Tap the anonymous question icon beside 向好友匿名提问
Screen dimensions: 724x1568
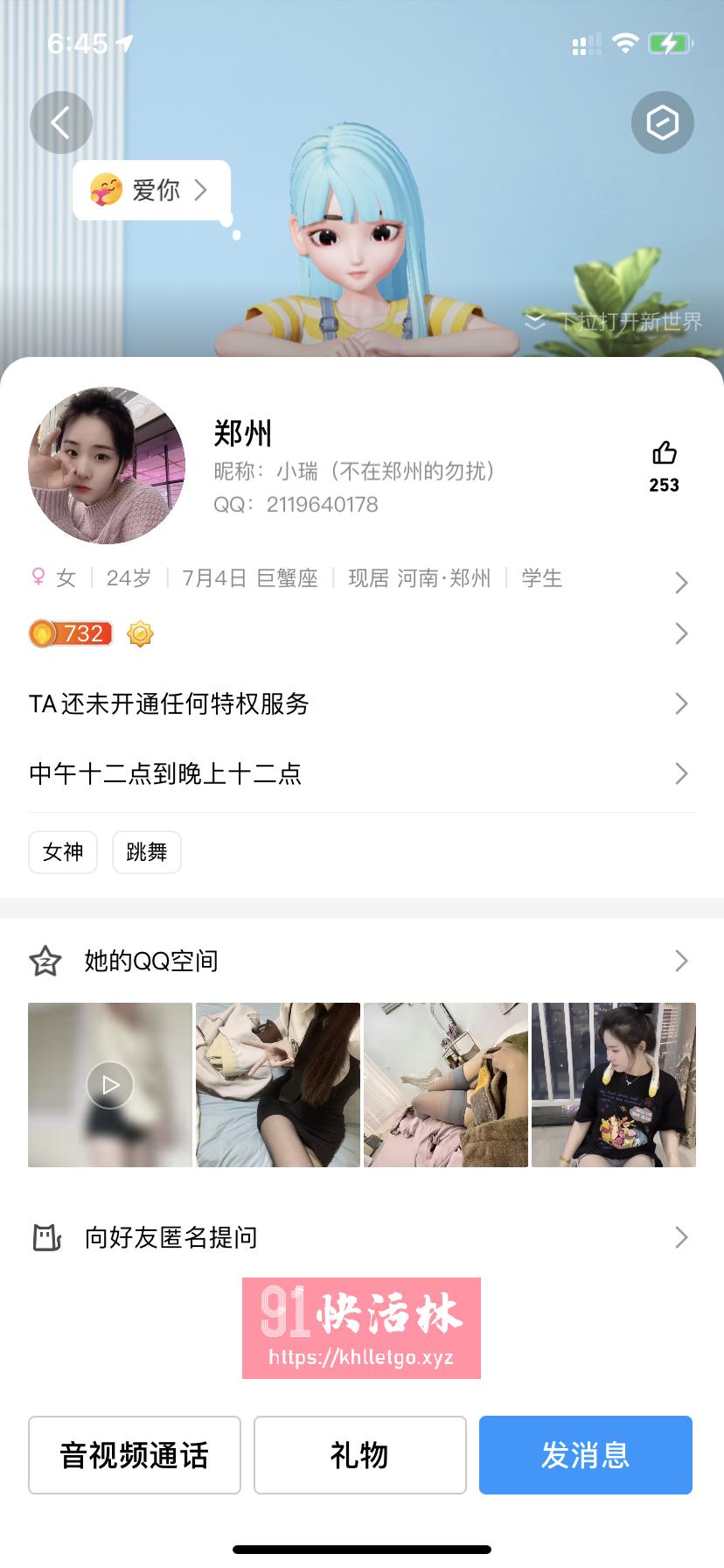(x=45, y=1236)
